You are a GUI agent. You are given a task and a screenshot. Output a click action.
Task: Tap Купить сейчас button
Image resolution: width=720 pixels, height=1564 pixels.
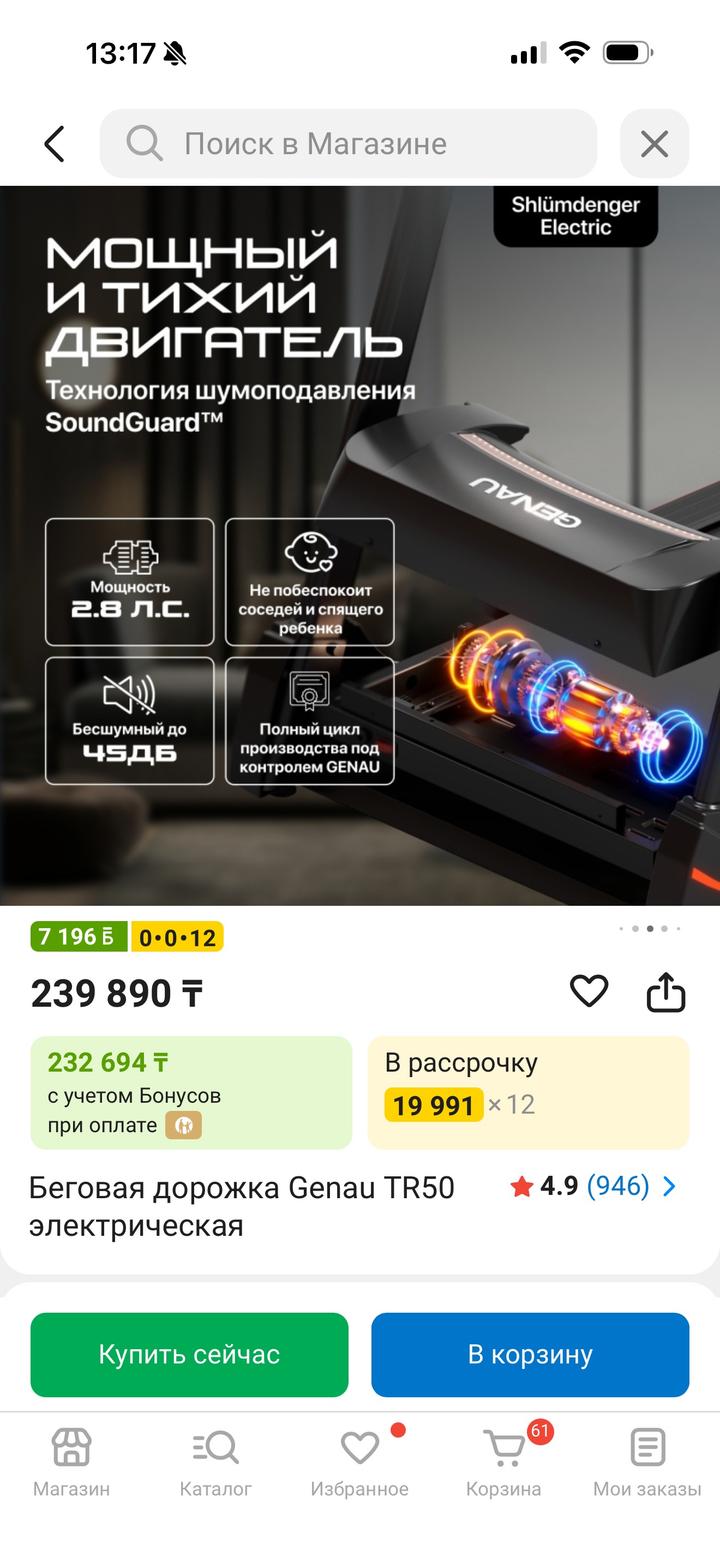point(189,1354)
